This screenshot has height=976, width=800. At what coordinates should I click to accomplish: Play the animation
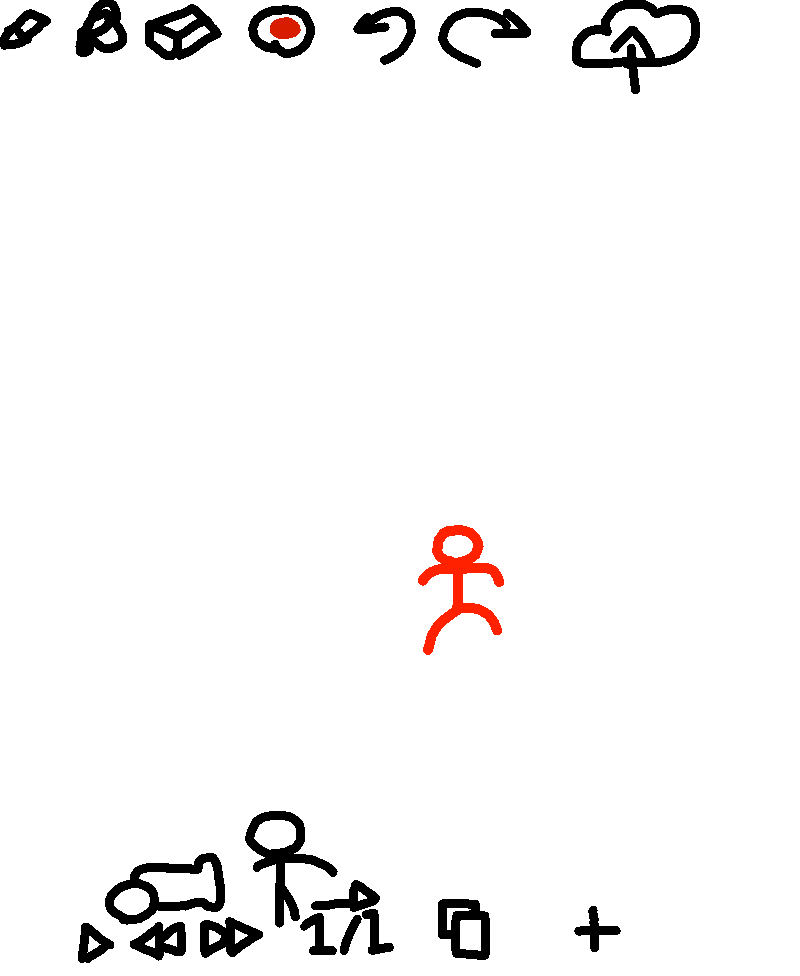tap(95, 943)
